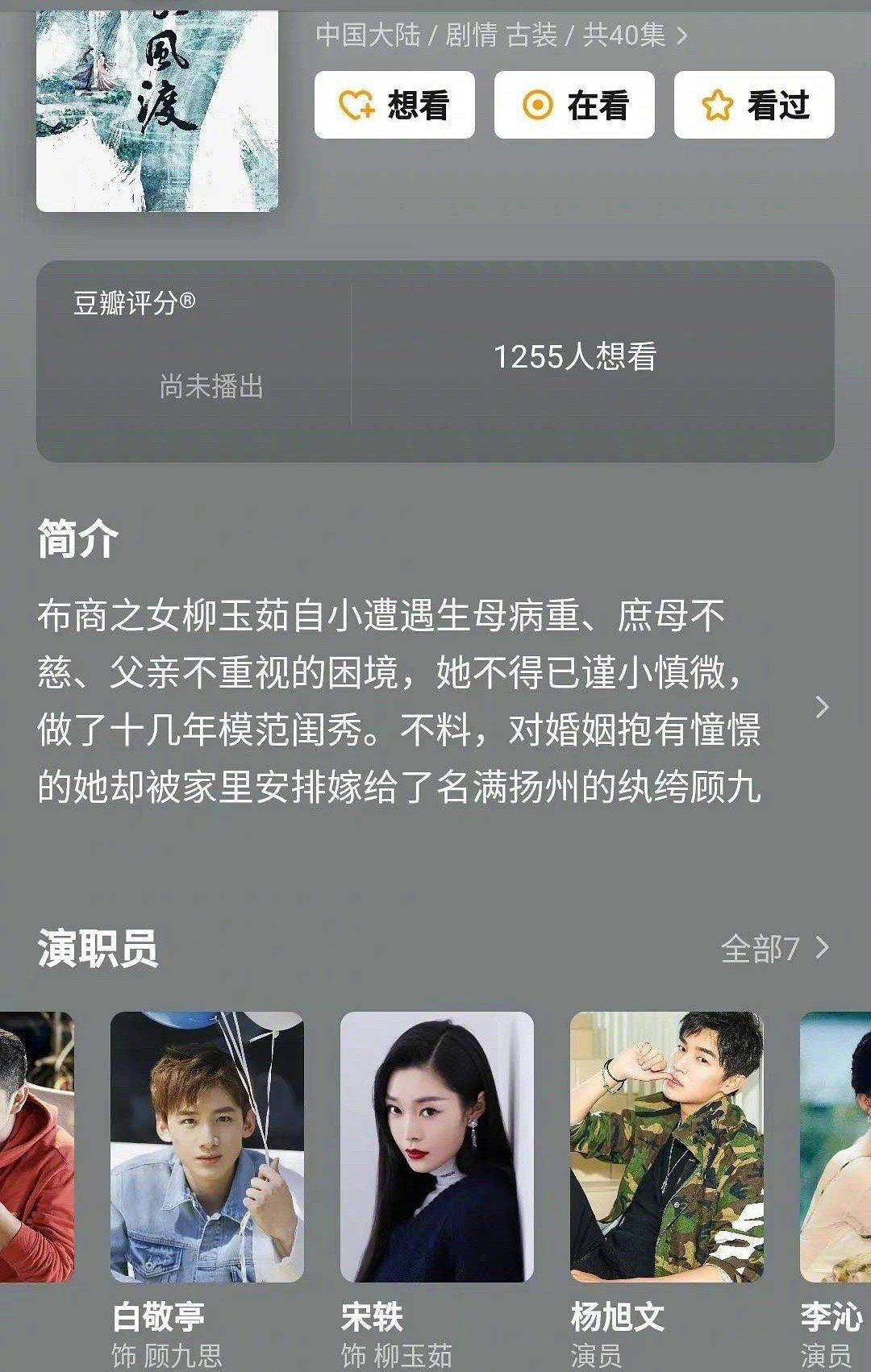The height and width of the screenshot is (1372, 871).
Task: Open 白敬亭's actor profile
Action: tap(206, 1146)
